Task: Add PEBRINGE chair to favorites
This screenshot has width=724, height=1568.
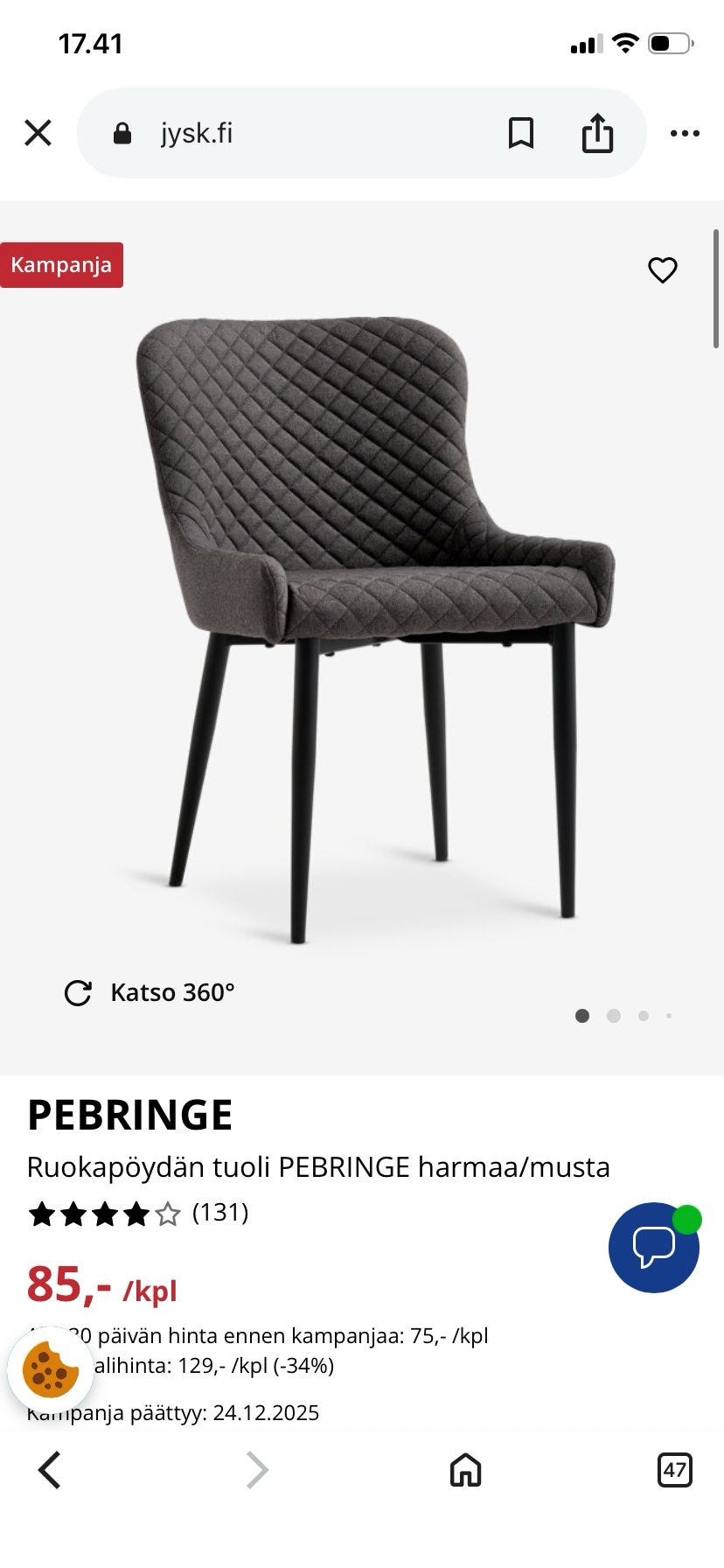Action: click(662, 269)
